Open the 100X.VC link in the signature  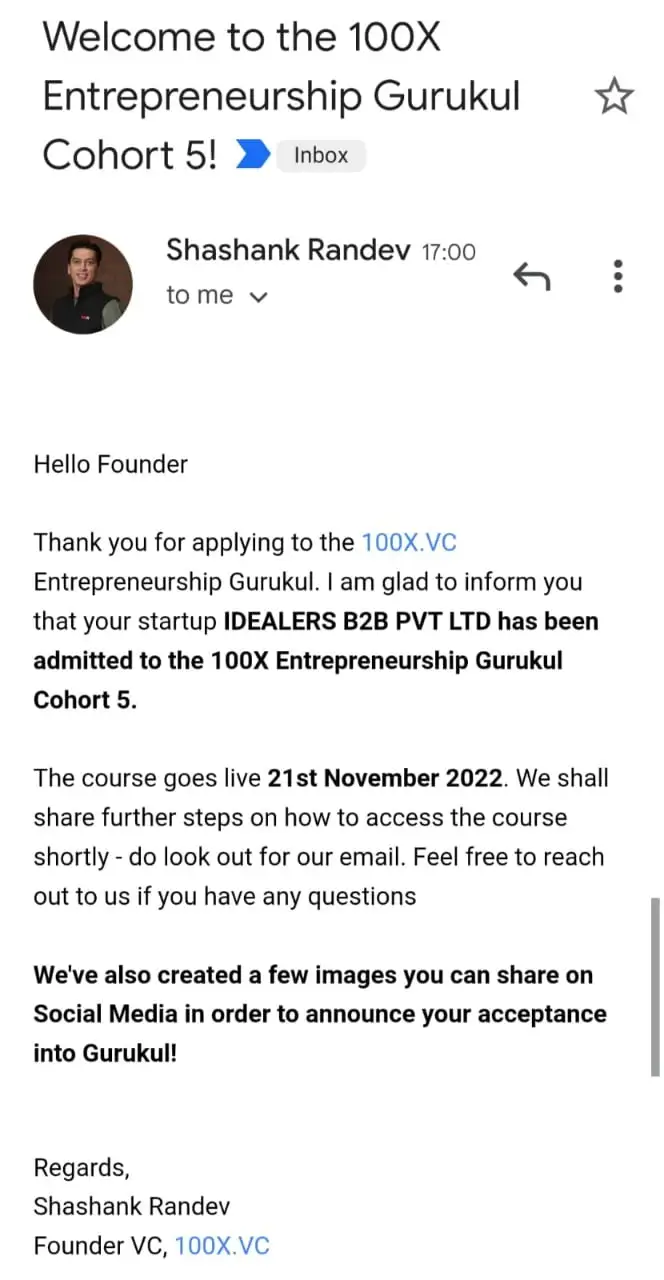coord(222,1246)
